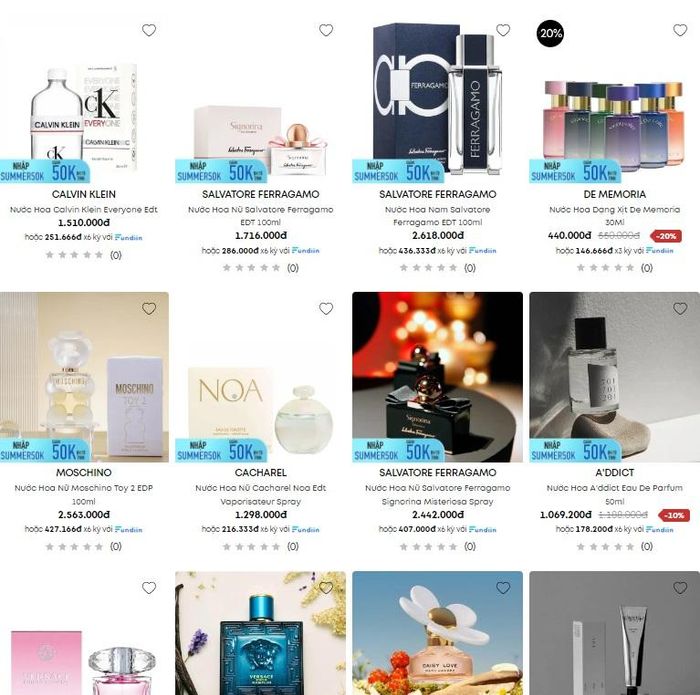Favorite the A'ddict Eau De Parfum
This screenshot has height=695, width=700.
tap(680, 309)
